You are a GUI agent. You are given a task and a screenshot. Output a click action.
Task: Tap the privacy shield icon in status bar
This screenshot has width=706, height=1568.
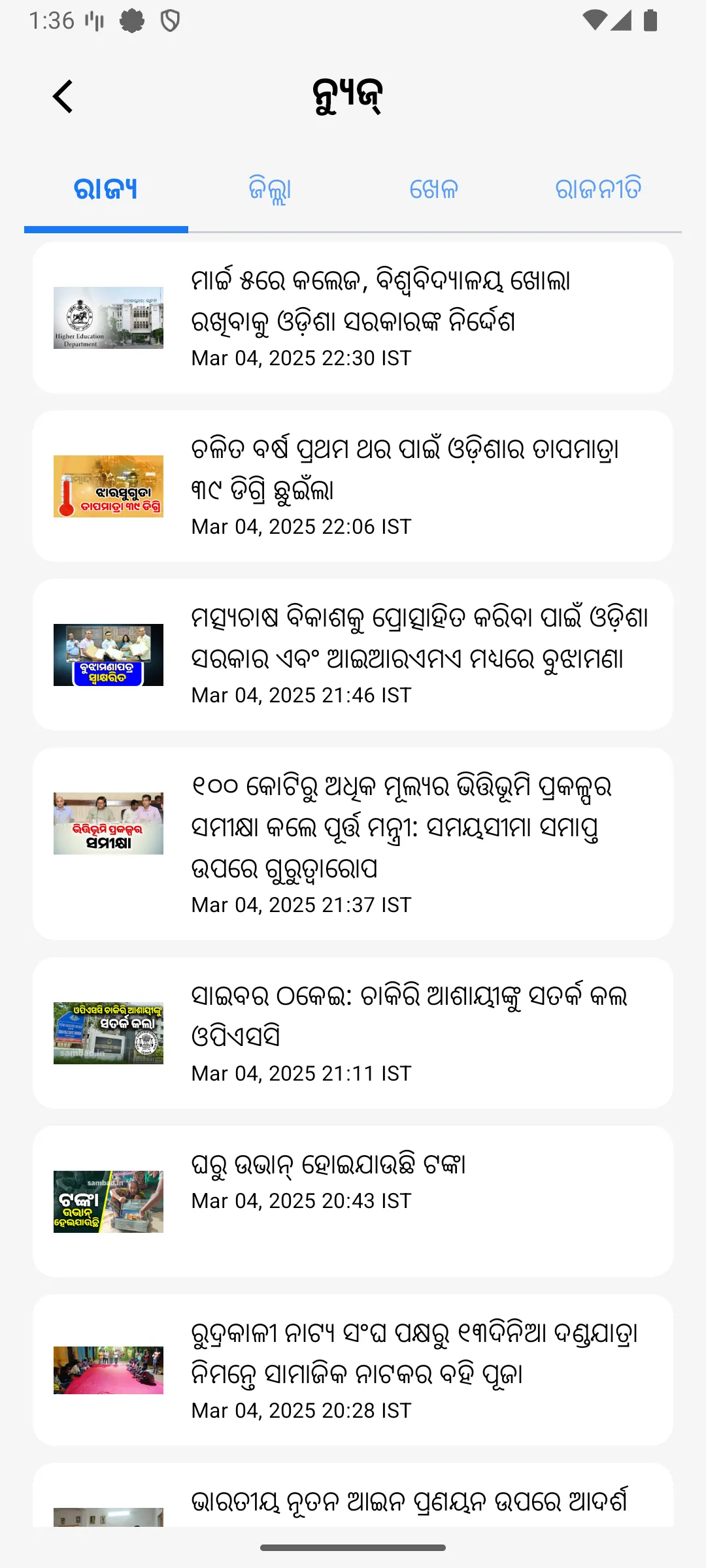pyautogui.click(x=170, y=22)
